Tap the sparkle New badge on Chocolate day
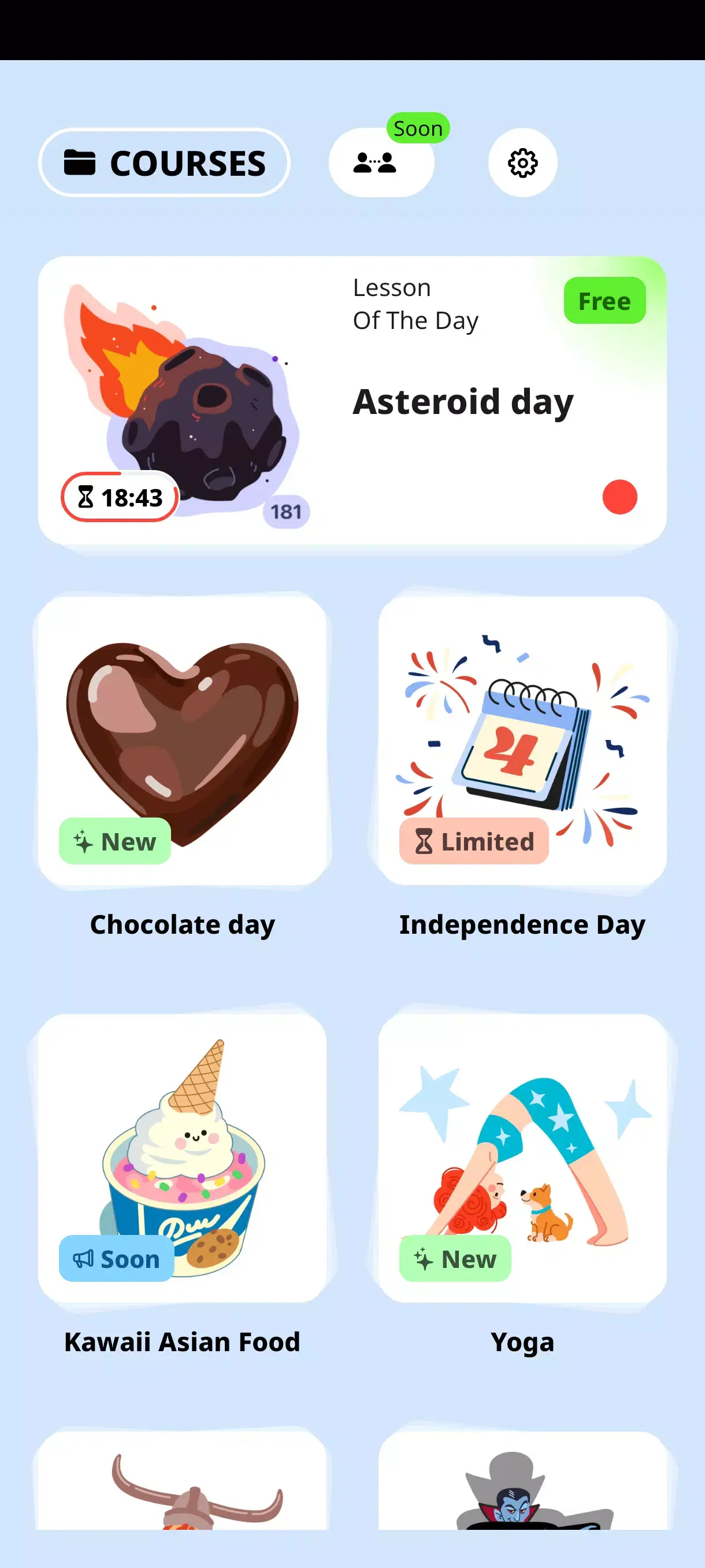Image resolution: width=705 pixels, height=1568 pixels. tap(114, 842)
